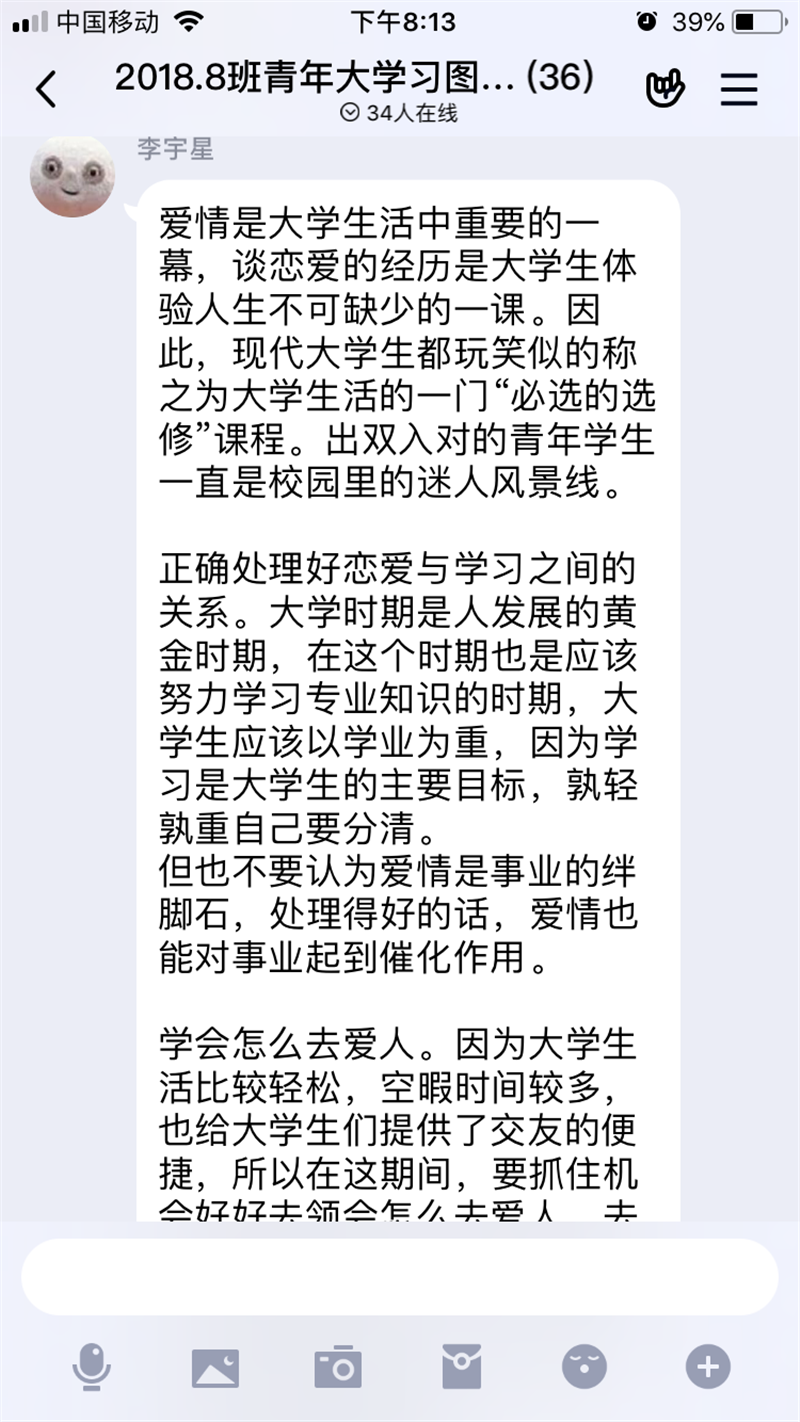Open the camera to take a photo
Image resolution: width=800 pixels, height=1422 pixels.
coord(338,1366)
